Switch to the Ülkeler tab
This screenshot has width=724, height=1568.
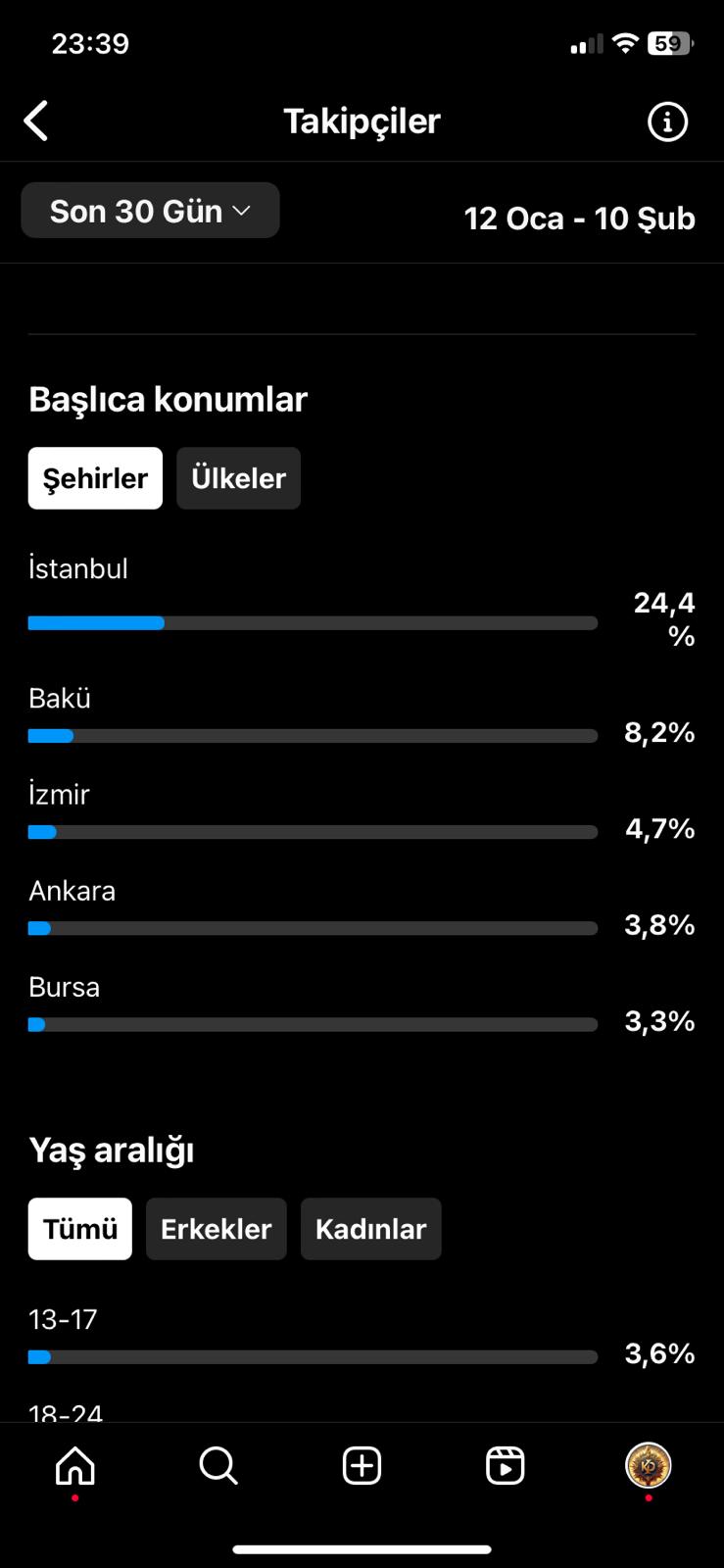pos(238,478)
